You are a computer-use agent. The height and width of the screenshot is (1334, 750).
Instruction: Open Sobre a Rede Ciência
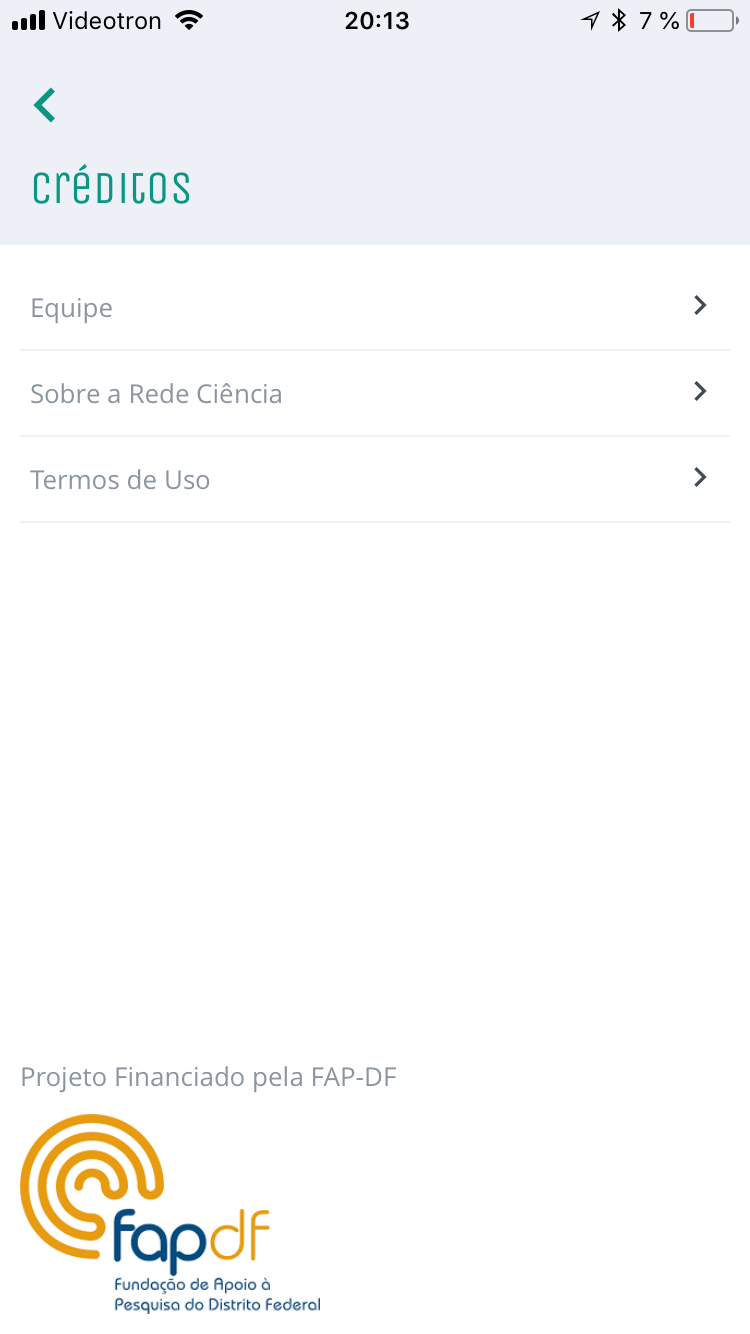[374, 393]
